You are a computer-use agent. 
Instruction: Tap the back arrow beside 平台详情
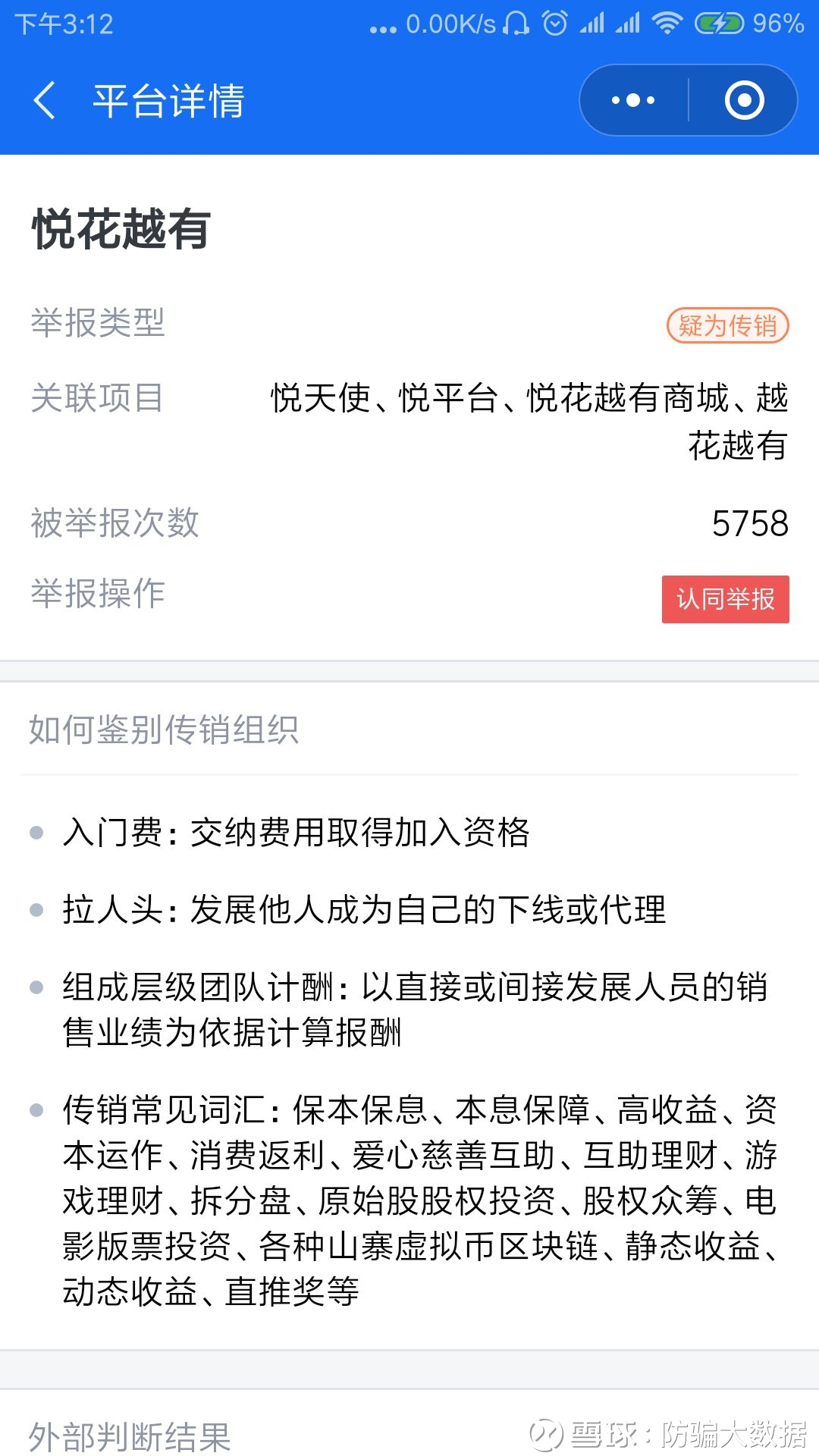click(43, 102)
